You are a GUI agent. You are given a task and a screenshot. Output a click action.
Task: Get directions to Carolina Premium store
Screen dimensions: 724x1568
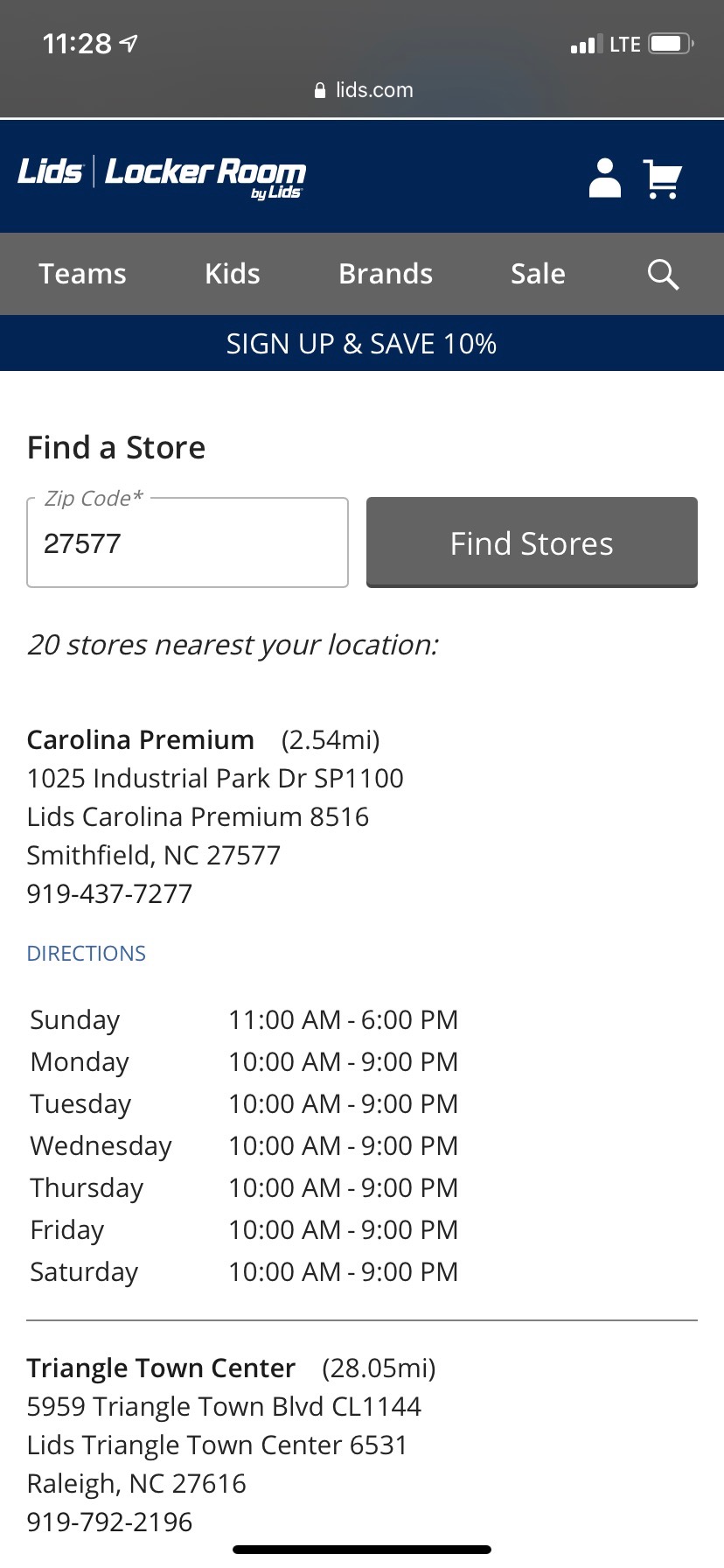pyautogui.click(x=87, y=953)
